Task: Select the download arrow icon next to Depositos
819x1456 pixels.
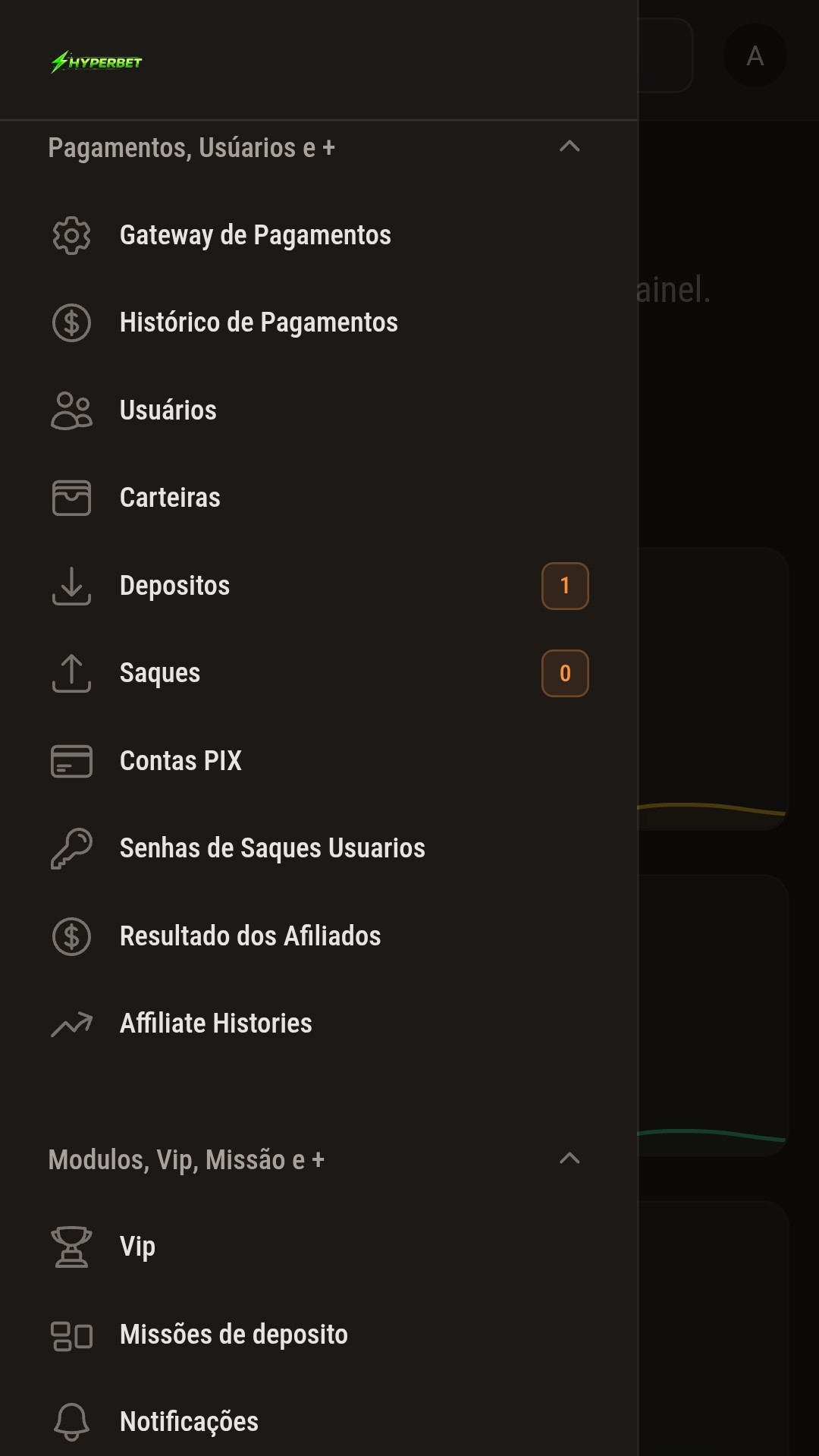Action: pos(72,585)
